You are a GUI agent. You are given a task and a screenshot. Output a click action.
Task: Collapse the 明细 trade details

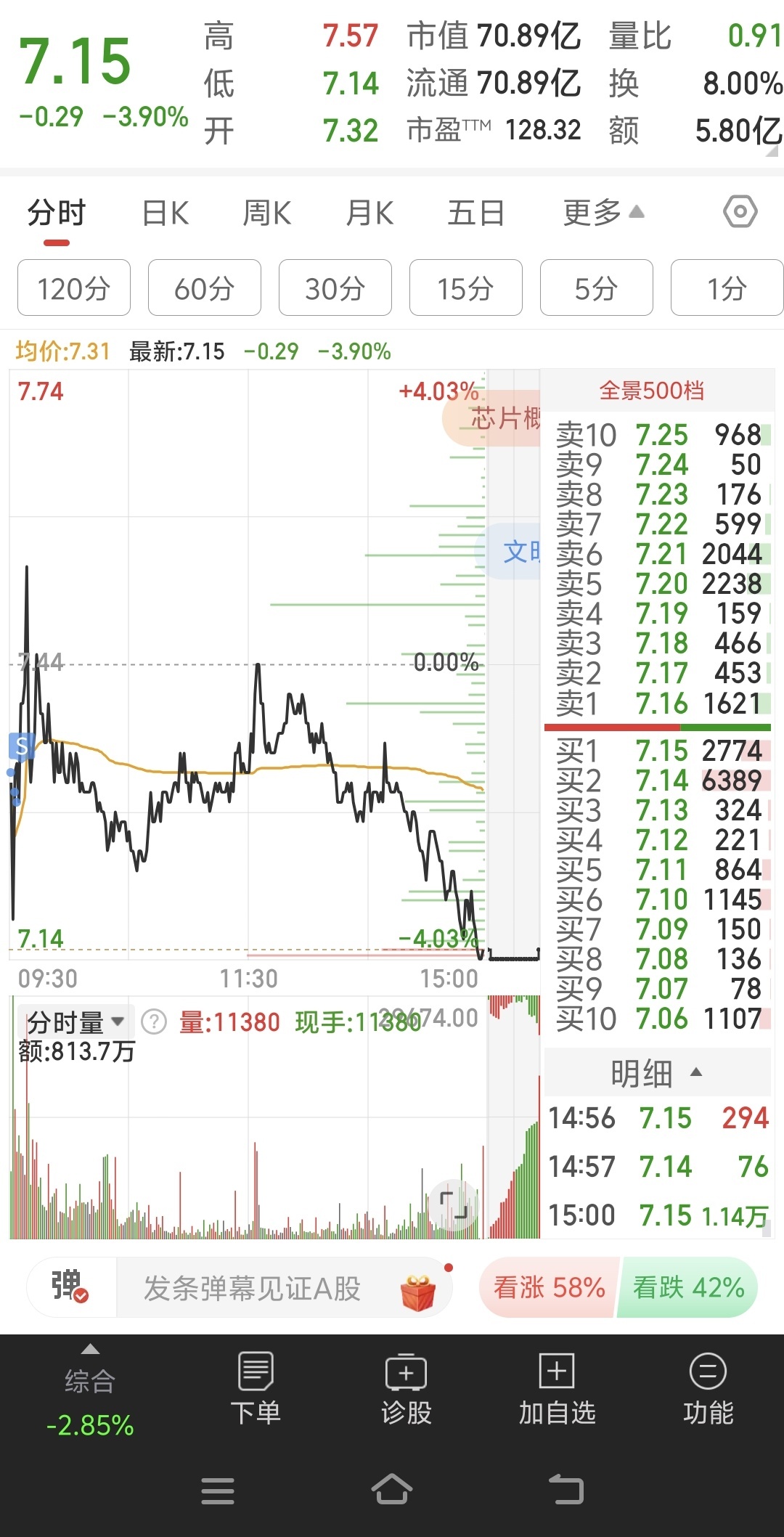(657, 1073)
